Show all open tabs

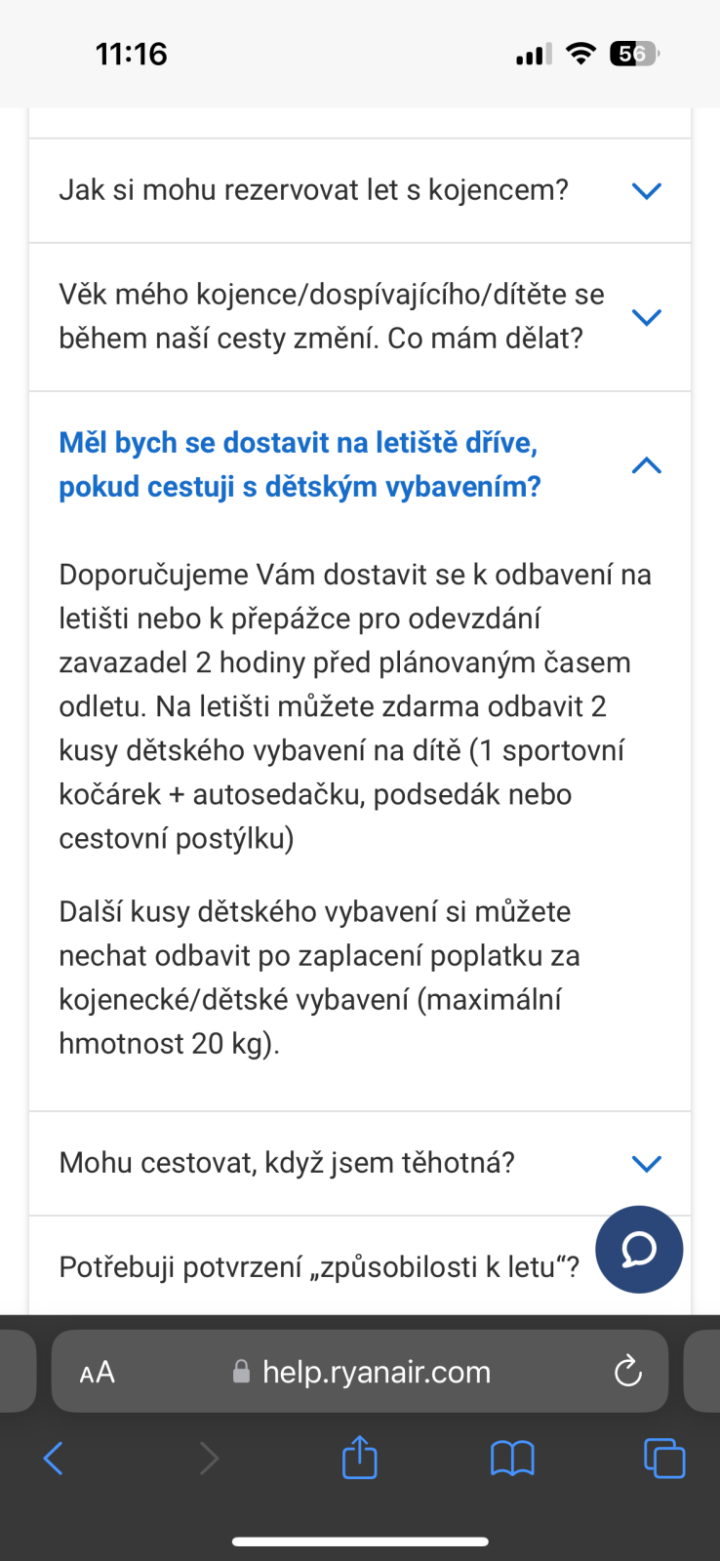664,1459
